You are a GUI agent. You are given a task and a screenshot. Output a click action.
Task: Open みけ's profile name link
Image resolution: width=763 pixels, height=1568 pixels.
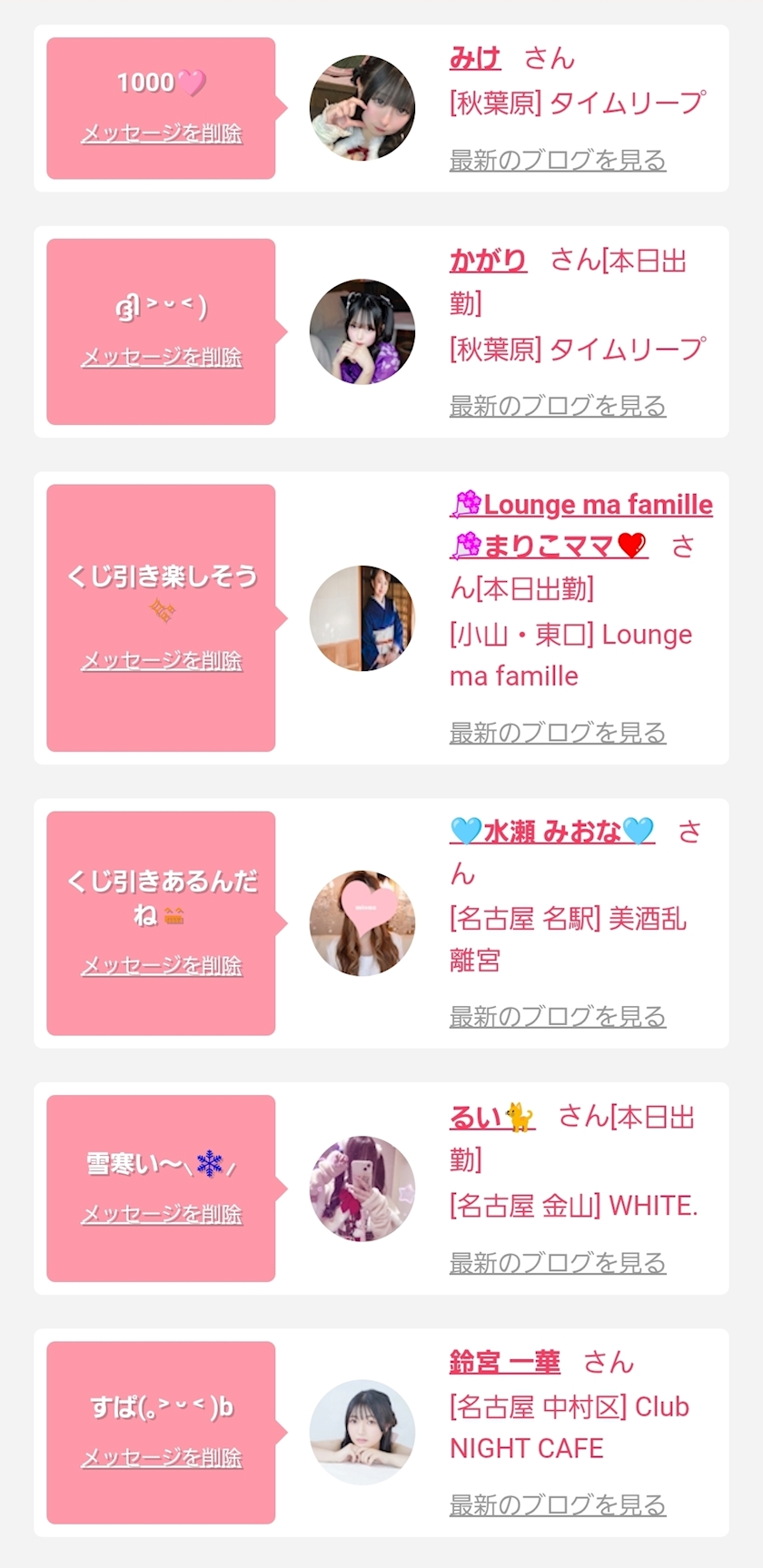(475, 59)
